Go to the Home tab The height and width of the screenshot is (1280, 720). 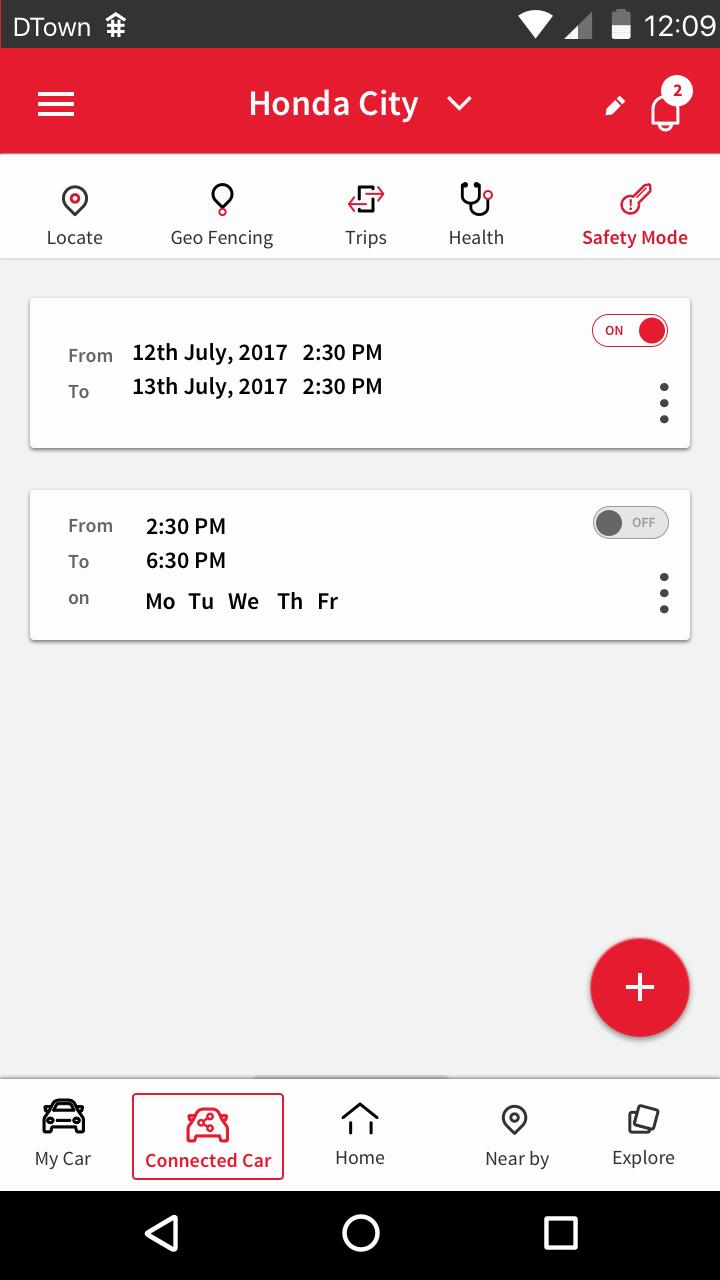pyautogui.click(x=360, y=1135)
